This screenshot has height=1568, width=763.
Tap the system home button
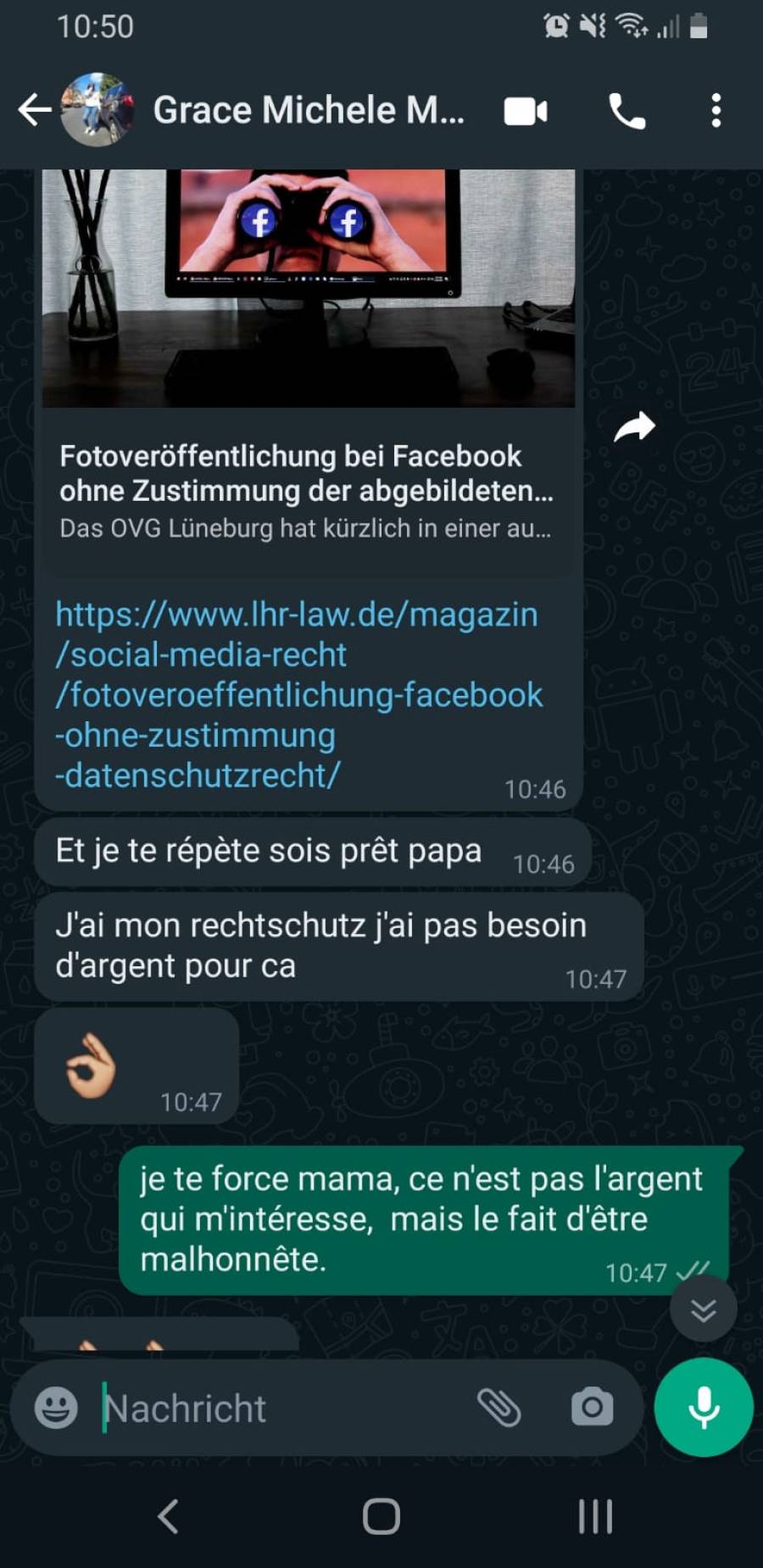tap(381, 1516)
